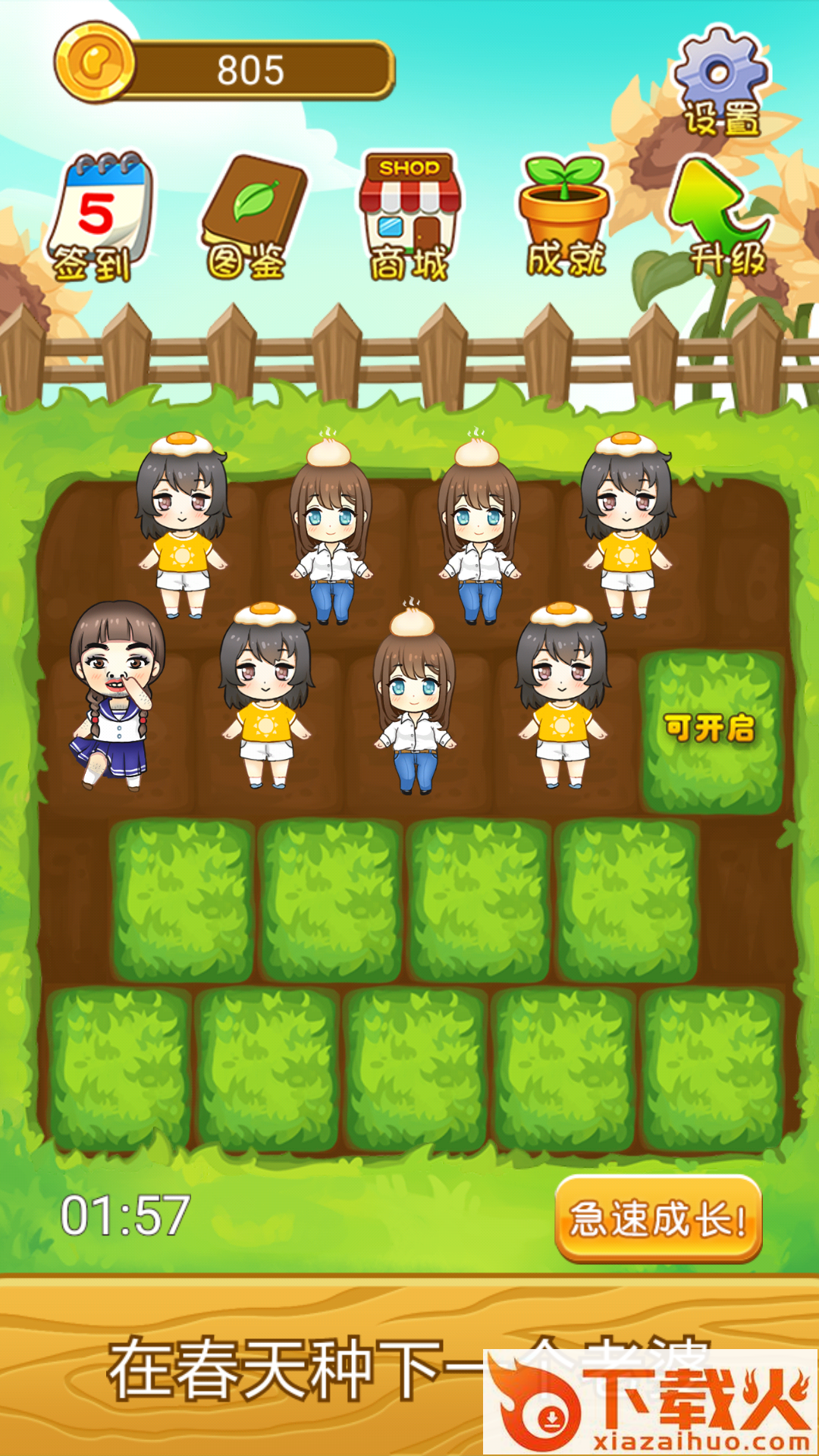Open the 签到 daily check-in calendar

[x=100, y=218]
